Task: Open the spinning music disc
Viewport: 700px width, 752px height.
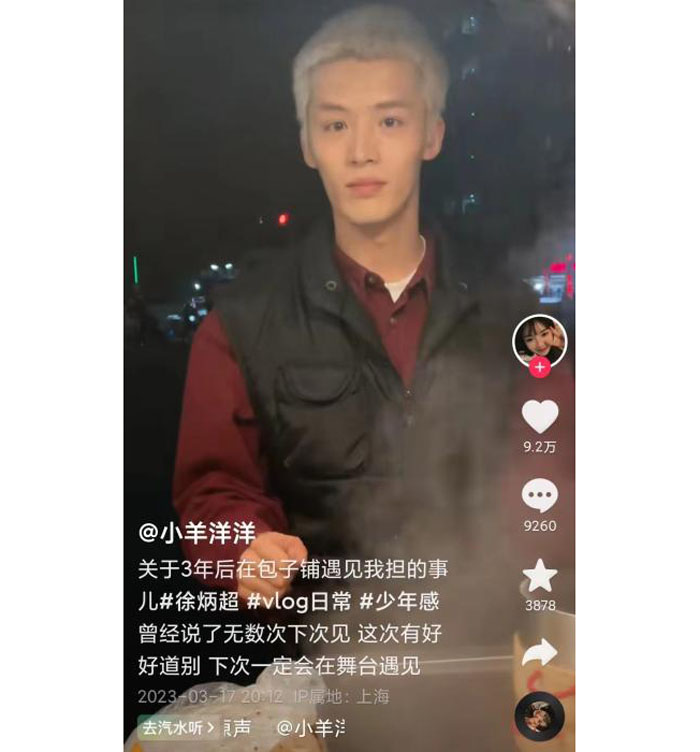Action: point(540,716)
